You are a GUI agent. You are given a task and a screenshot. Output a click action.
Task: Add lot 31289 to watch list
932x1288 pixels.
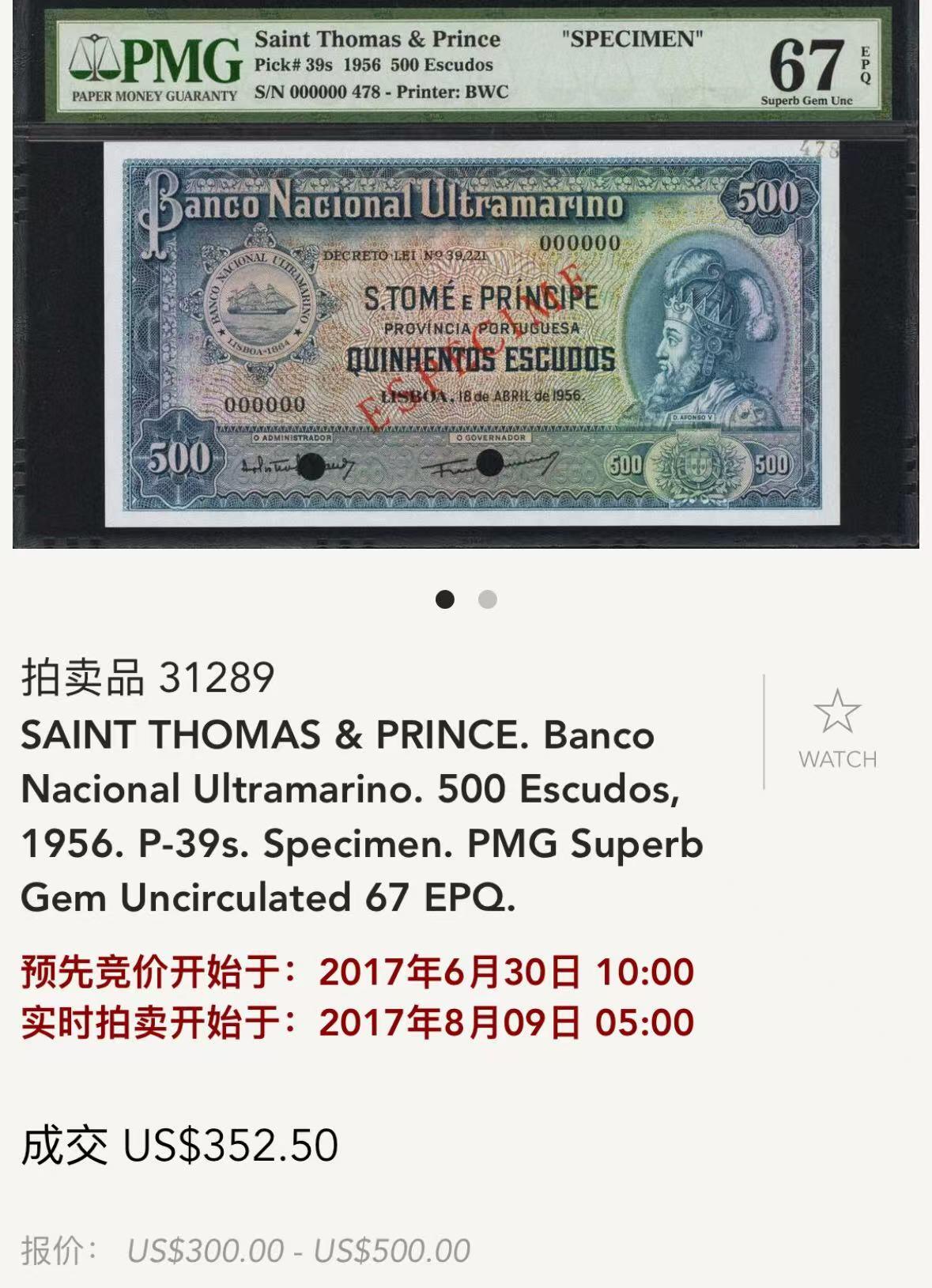coord(837,727)
